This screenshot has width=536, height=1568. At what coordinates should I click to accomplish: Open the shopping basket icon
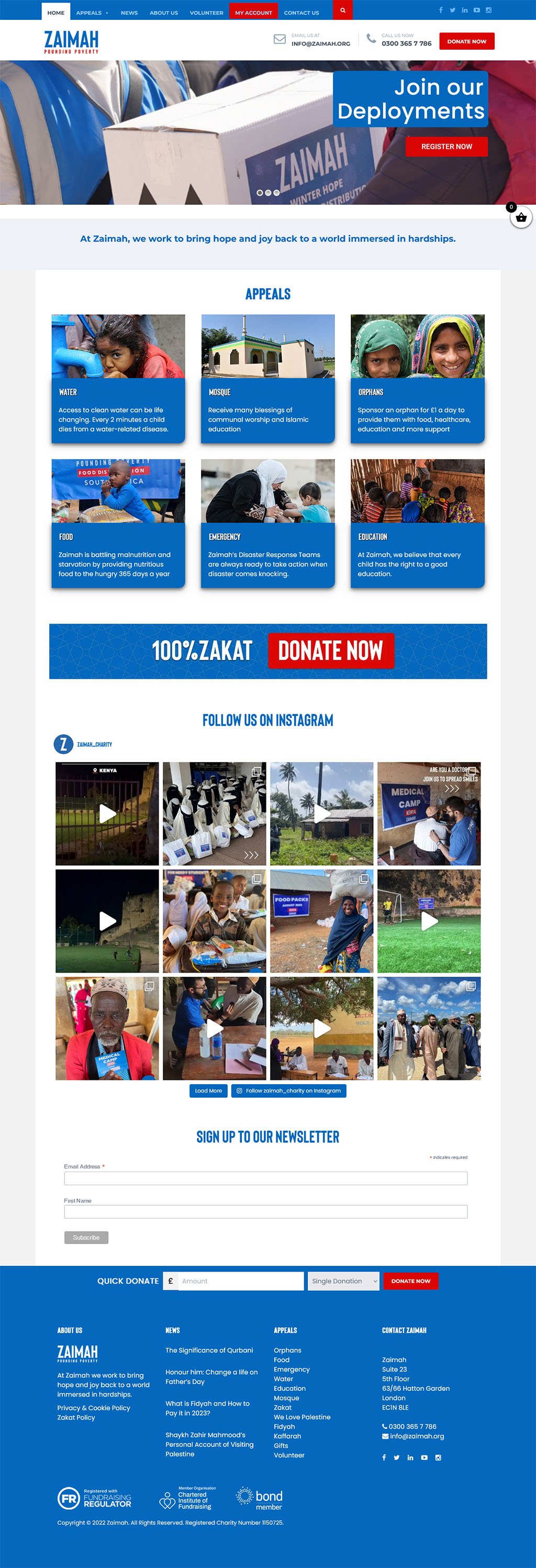521,218
